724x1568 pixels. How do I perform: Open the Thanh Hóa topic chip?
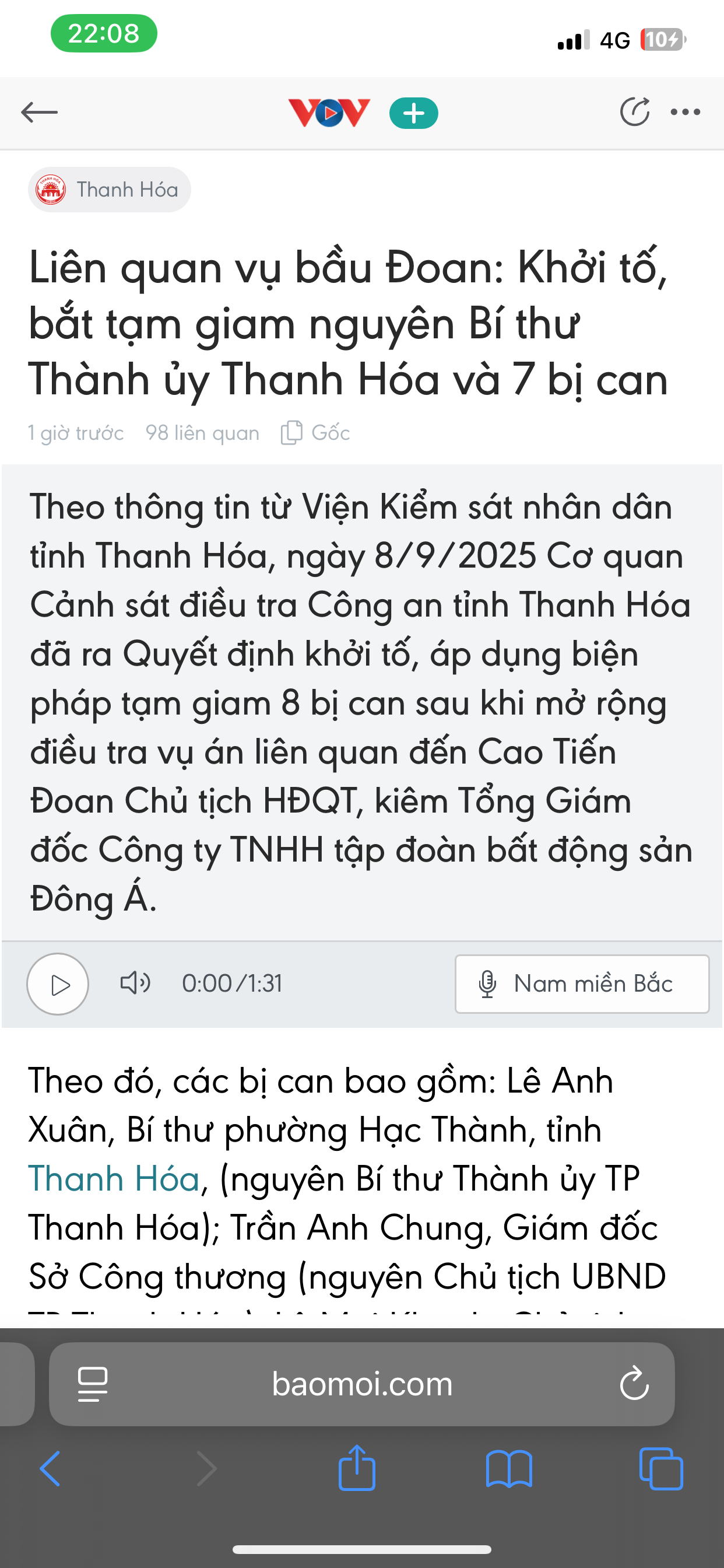point(110,190)
